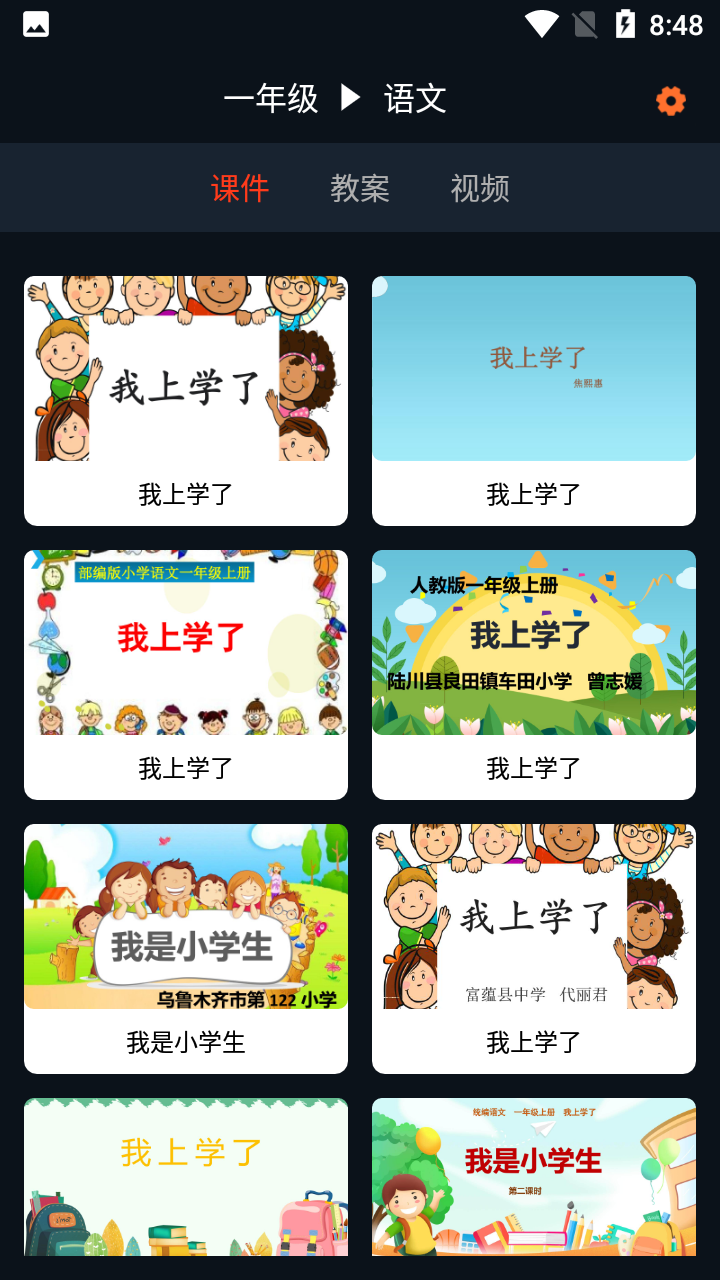Open the 我上学了 courseware from 富蕴县中学
The image size is (720, 1280).
(533, 948)
